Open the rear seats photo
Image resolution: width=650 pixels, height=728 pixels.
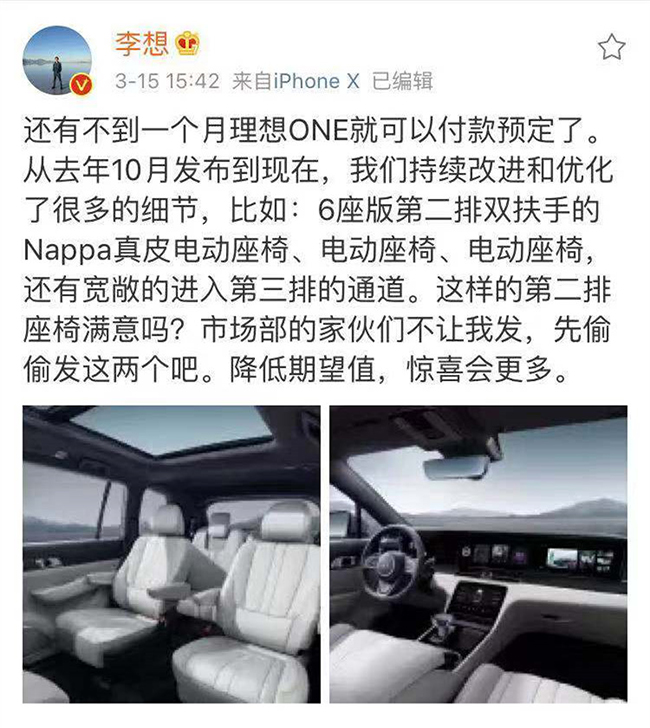click(x=172, y=553)
